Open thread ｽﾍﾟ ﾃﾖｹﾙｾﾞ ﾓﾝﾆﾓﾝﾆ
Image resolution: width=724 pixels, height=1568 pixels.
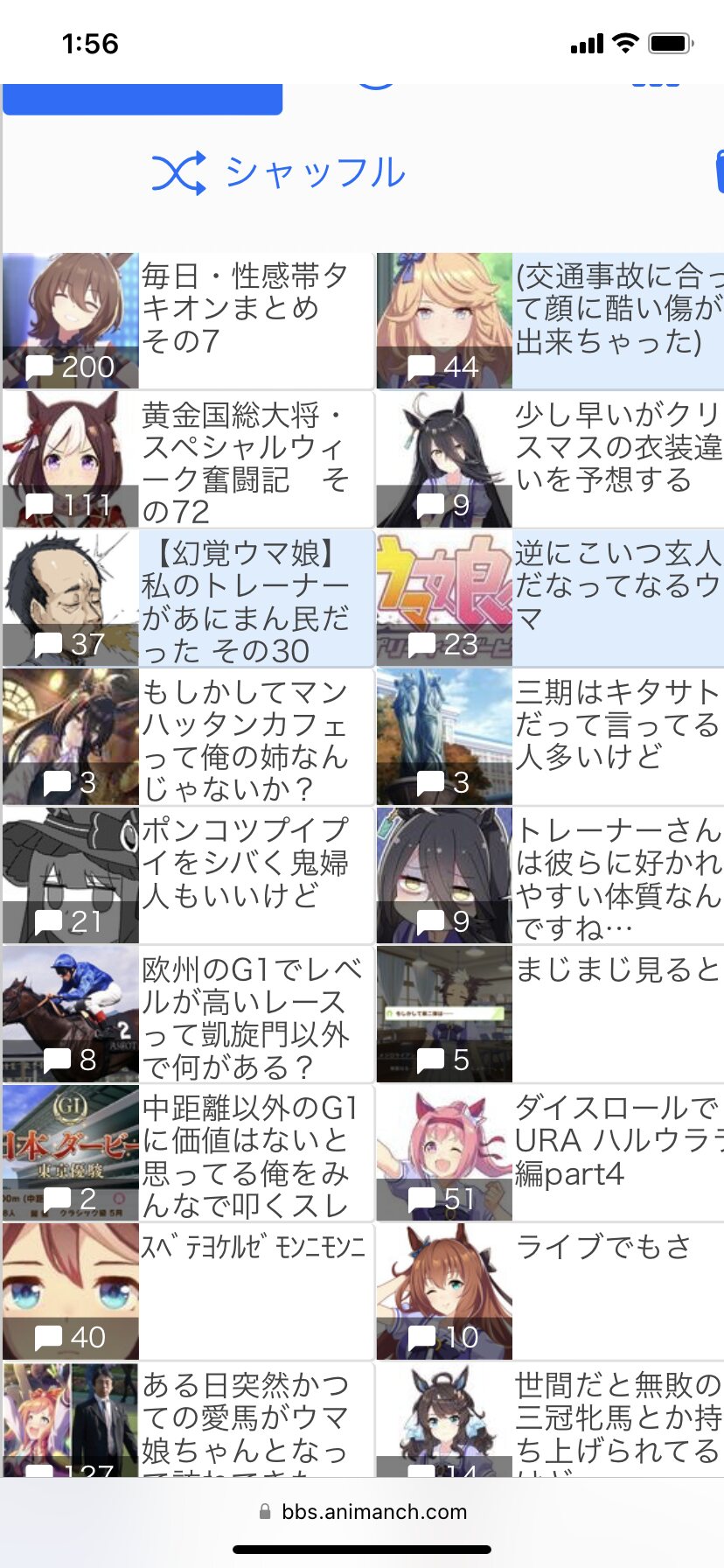pyautogui.click(x=188, y=1291)
